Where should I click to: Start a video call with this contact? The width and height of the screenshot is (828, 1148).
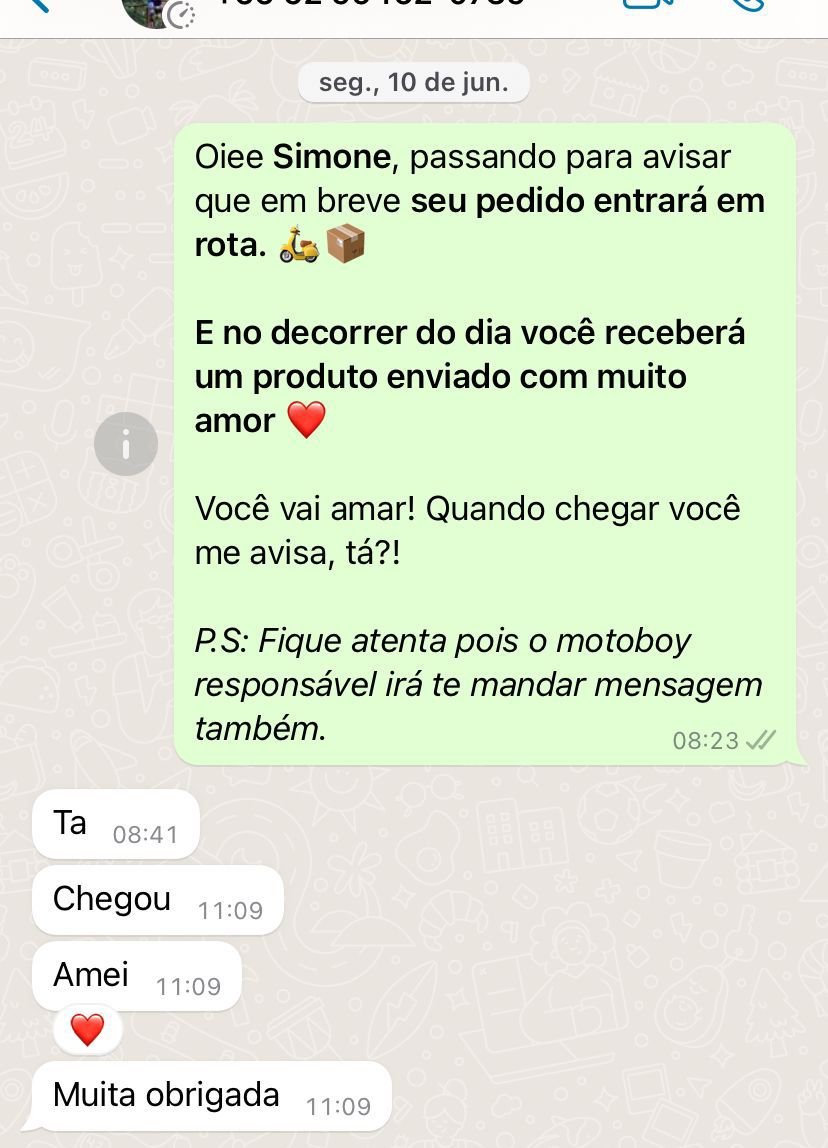(646, 5)
